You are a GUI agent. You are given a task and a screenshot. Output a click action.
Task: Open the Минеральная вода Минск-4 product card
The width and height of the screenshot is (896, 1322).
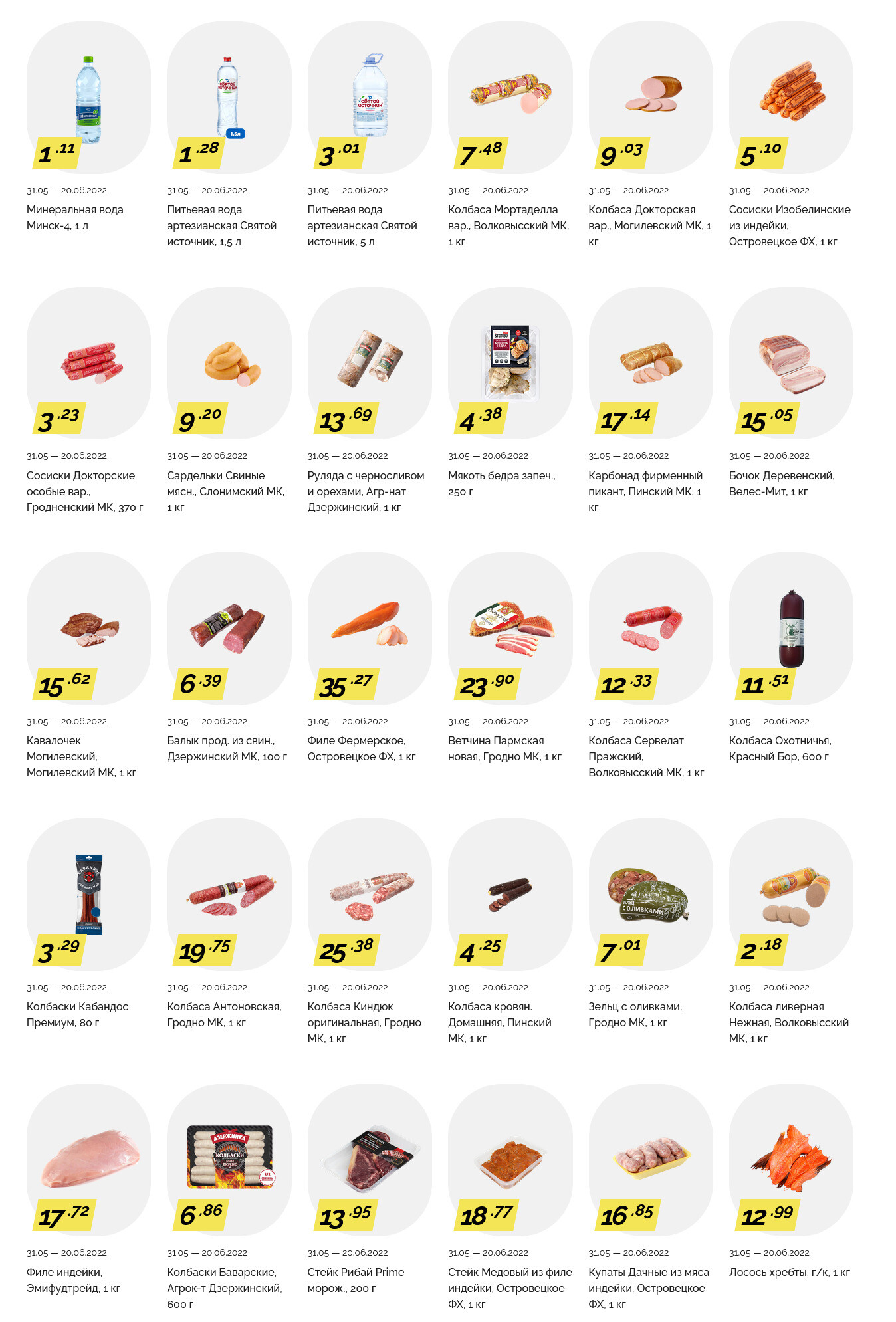coord(88,98)
